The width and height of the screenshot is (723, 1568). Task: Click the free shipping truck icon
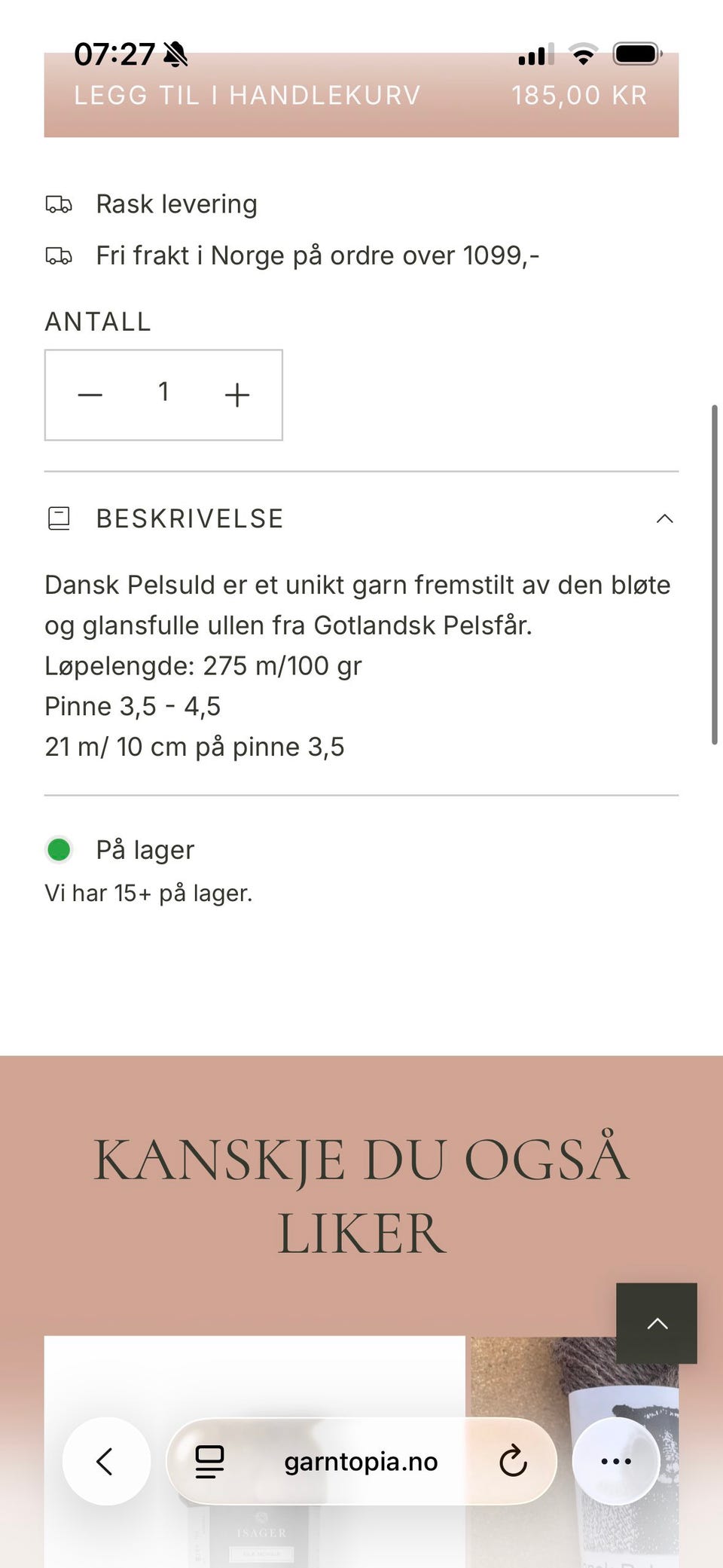[59, 255]
